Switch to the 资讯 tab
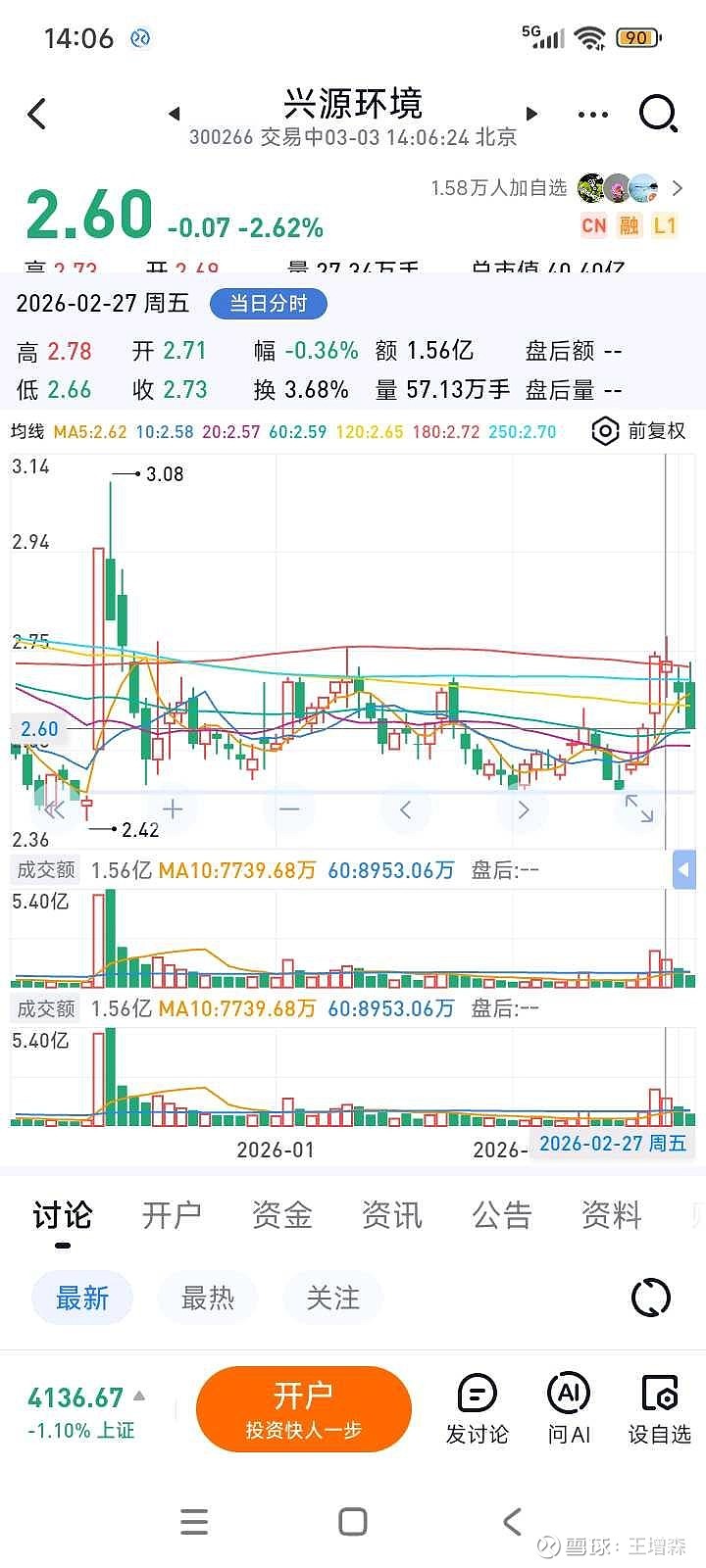Viewport: 706px width, 1568px height. pyautogui.click(x=391, y=1215)
